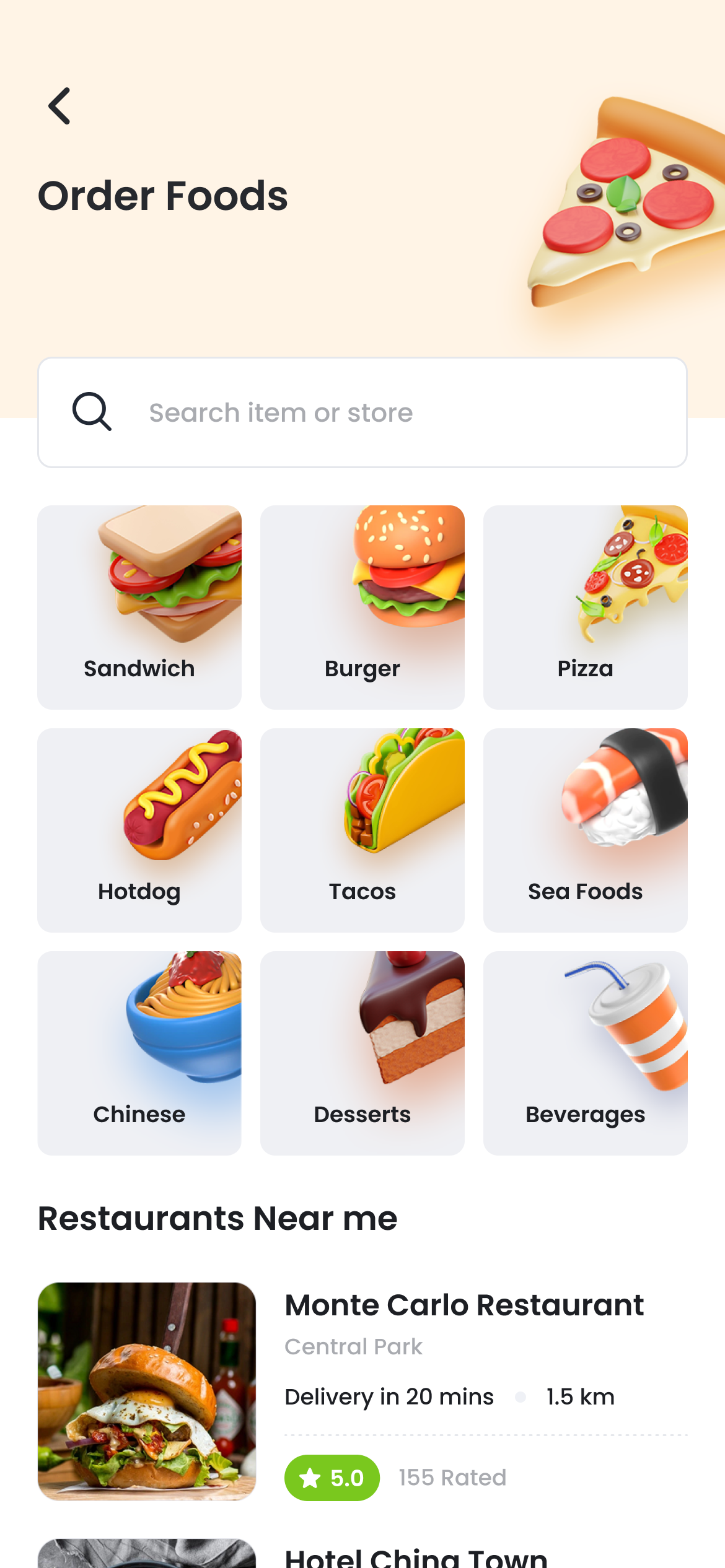Go back using the arrow icon
The height and width of the screenshot is (1568, 725).
pos(60,106)
